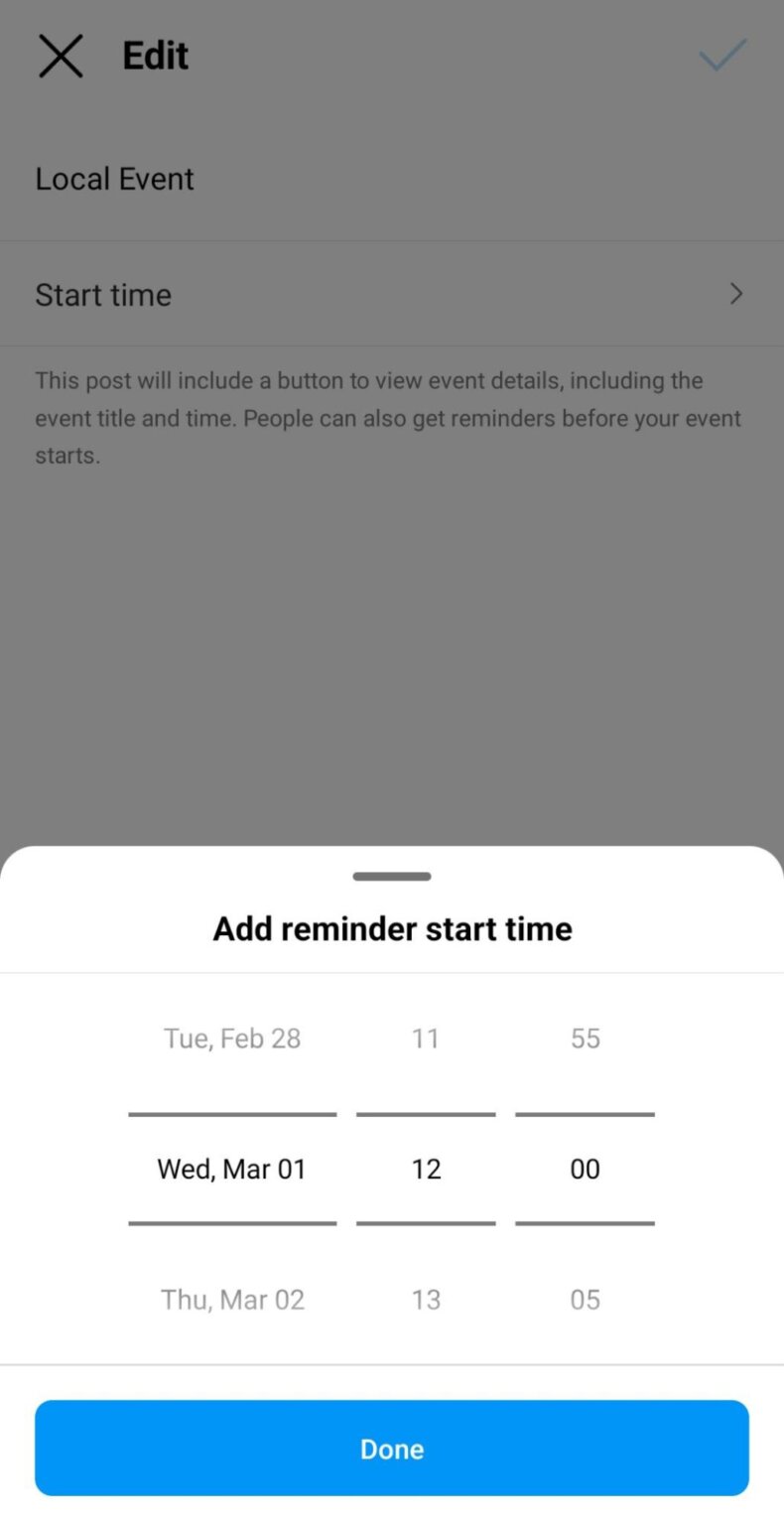
Task: Confirm the start time with Done
Action: tap(391, 1448)
